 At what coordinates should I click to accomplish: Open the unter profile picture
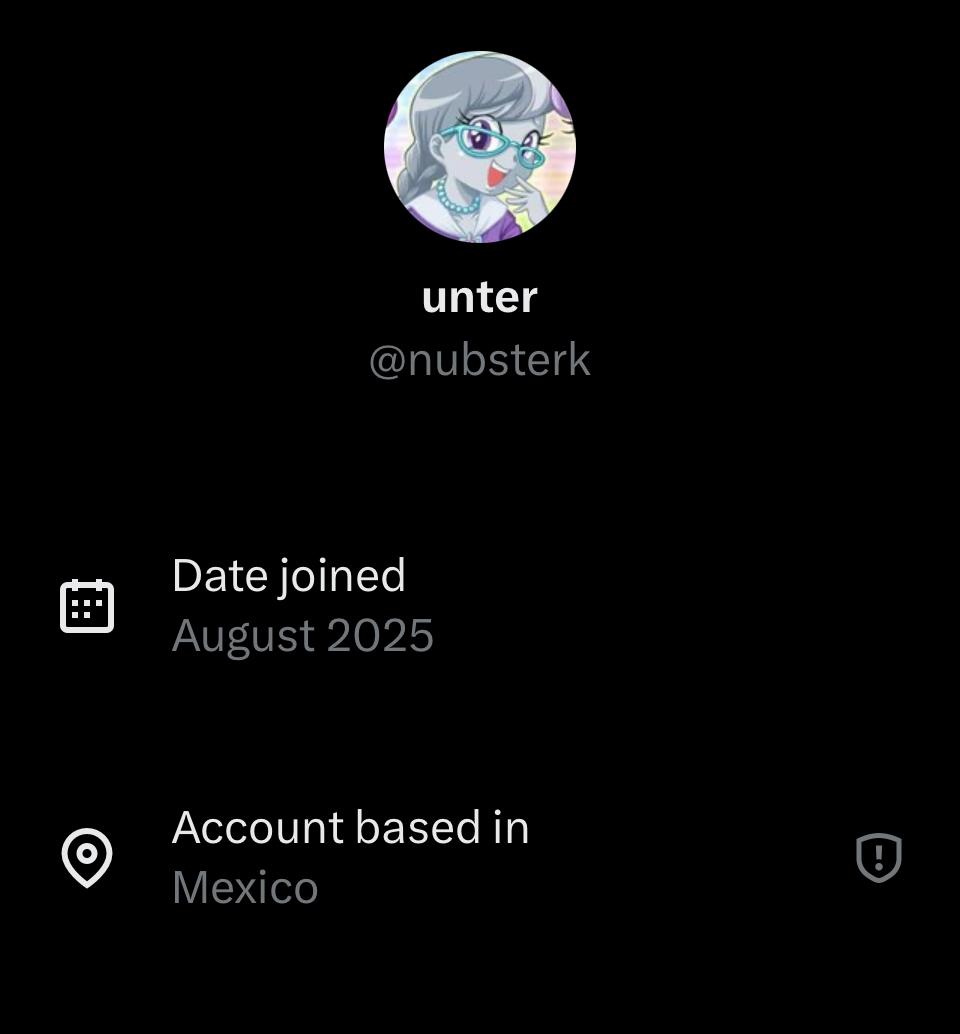480,147
